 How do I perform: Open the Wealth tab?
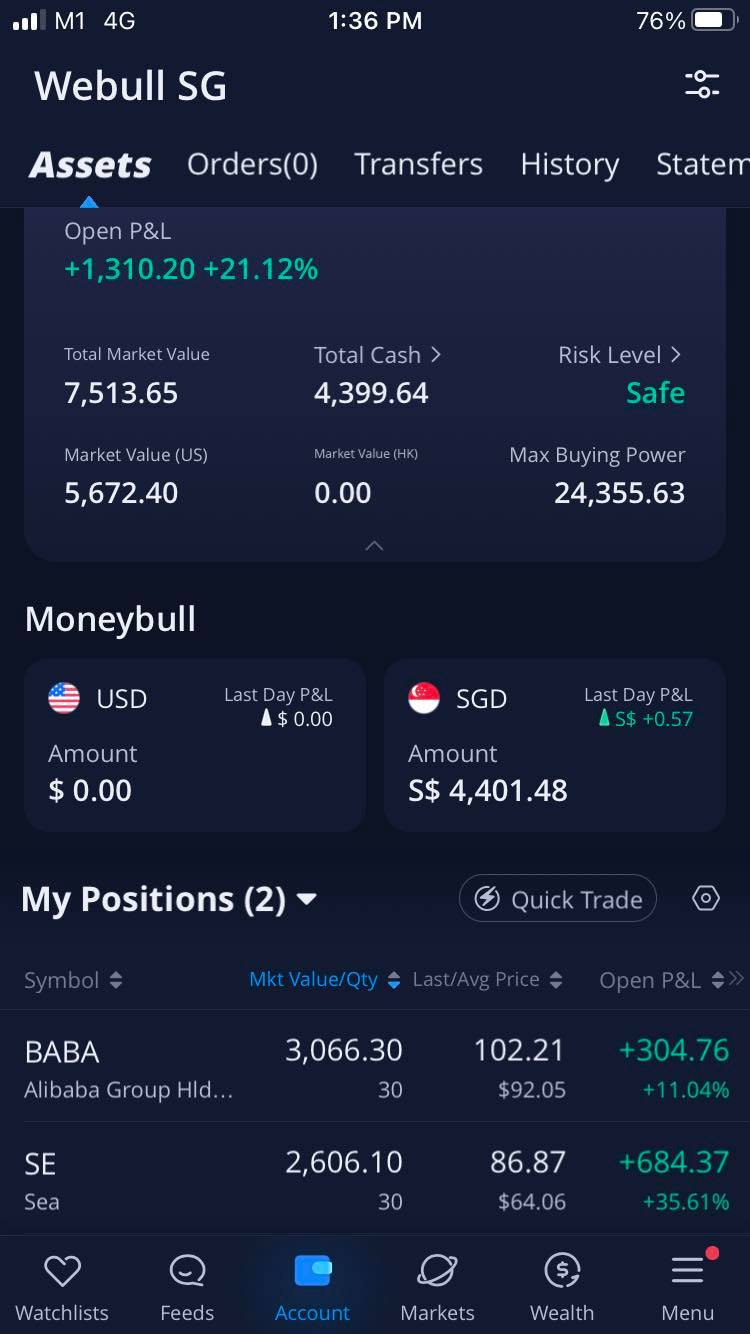(562, 1288)
